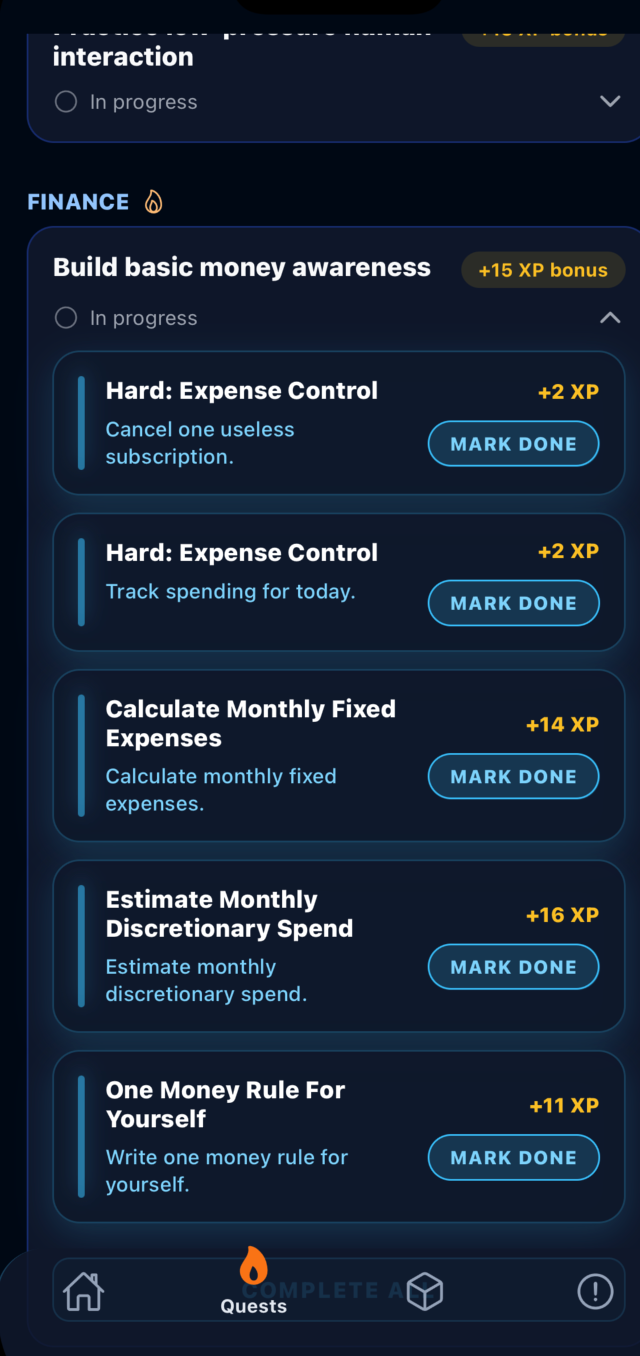Mark Calculate Monthly Fixed Expenses done
The image size is (640, 1356).
click(513, 776)
